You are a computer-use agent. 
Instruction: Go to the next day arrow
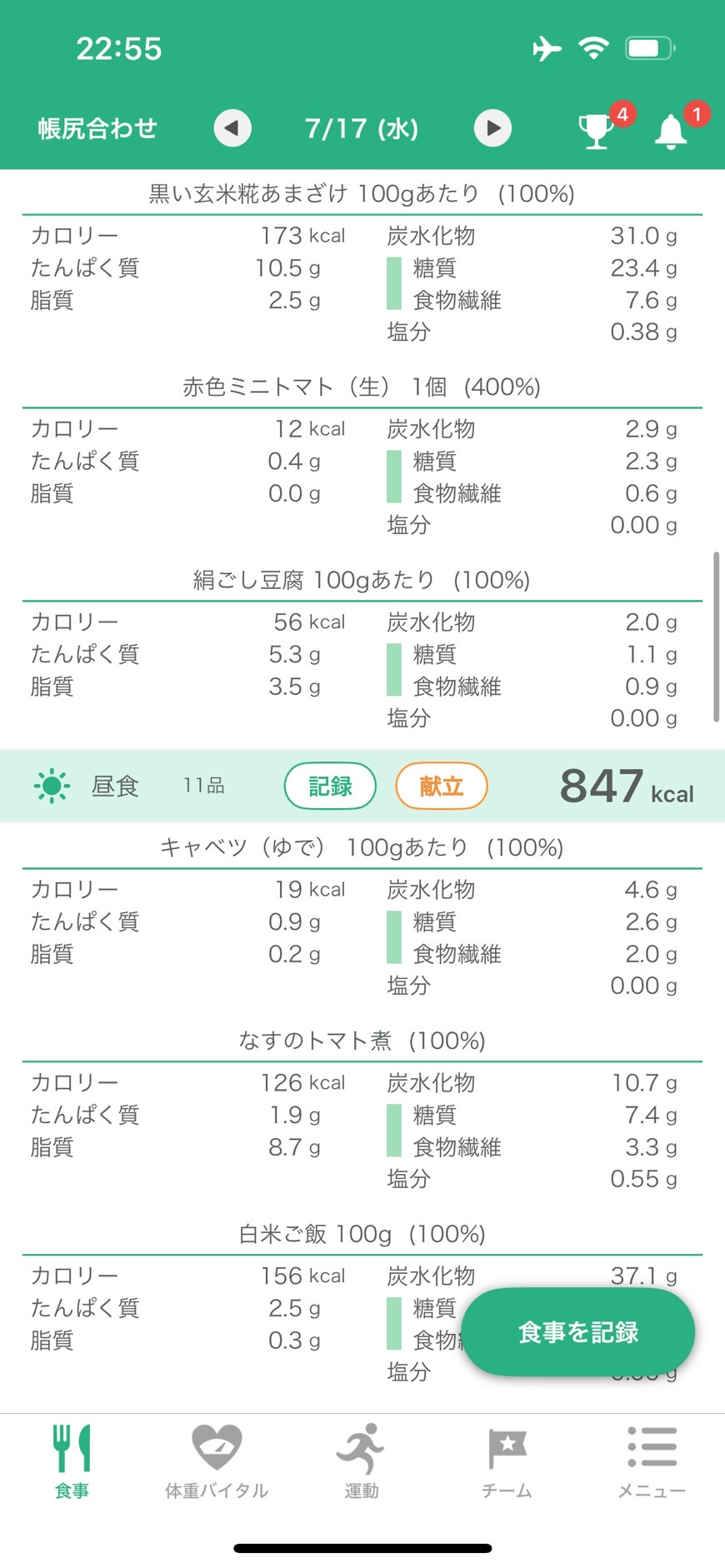tap(492, 128)
